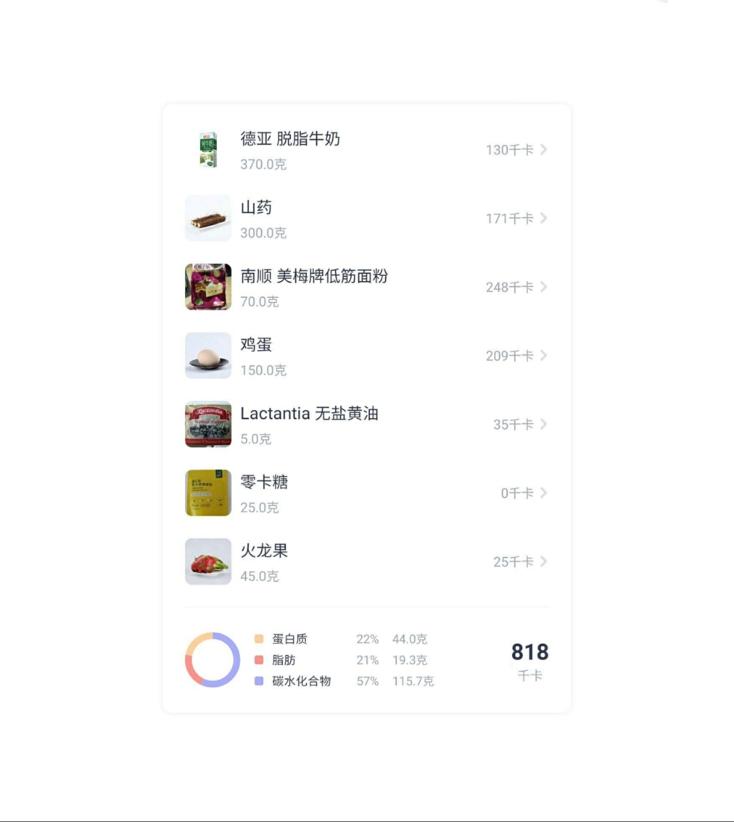734x822 pixels.
Task: Click the 171千卡 label beside 山药
Action: click(x=512, y=218)
